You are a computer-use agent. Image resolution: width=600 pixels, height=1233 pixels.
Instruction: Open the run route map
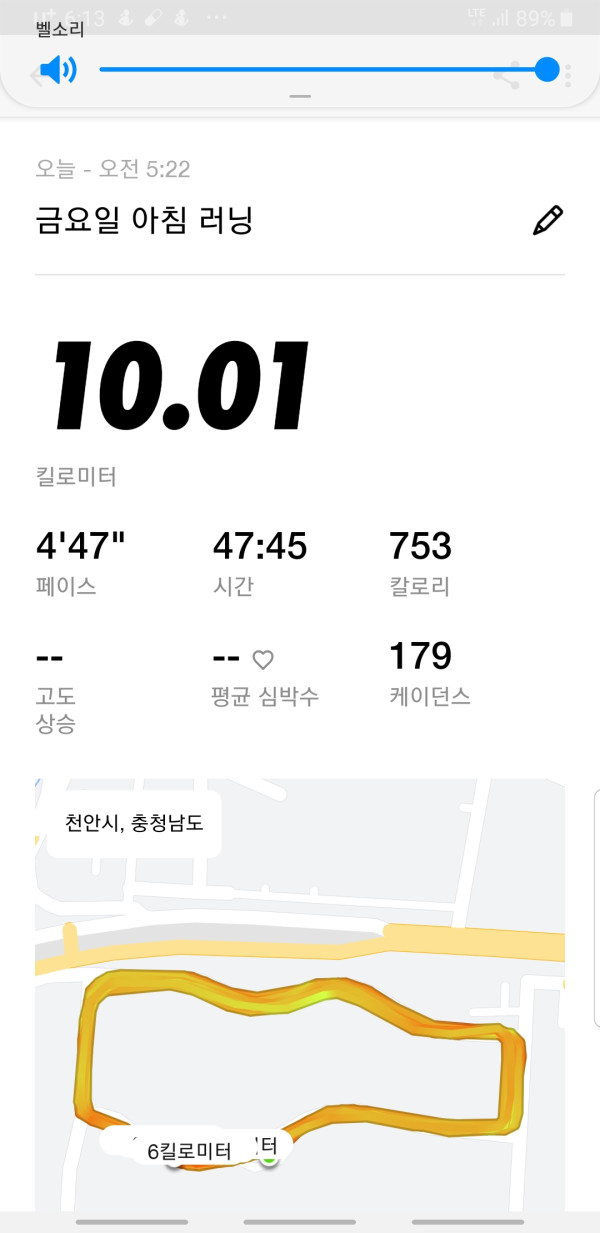tap(300, 995)
